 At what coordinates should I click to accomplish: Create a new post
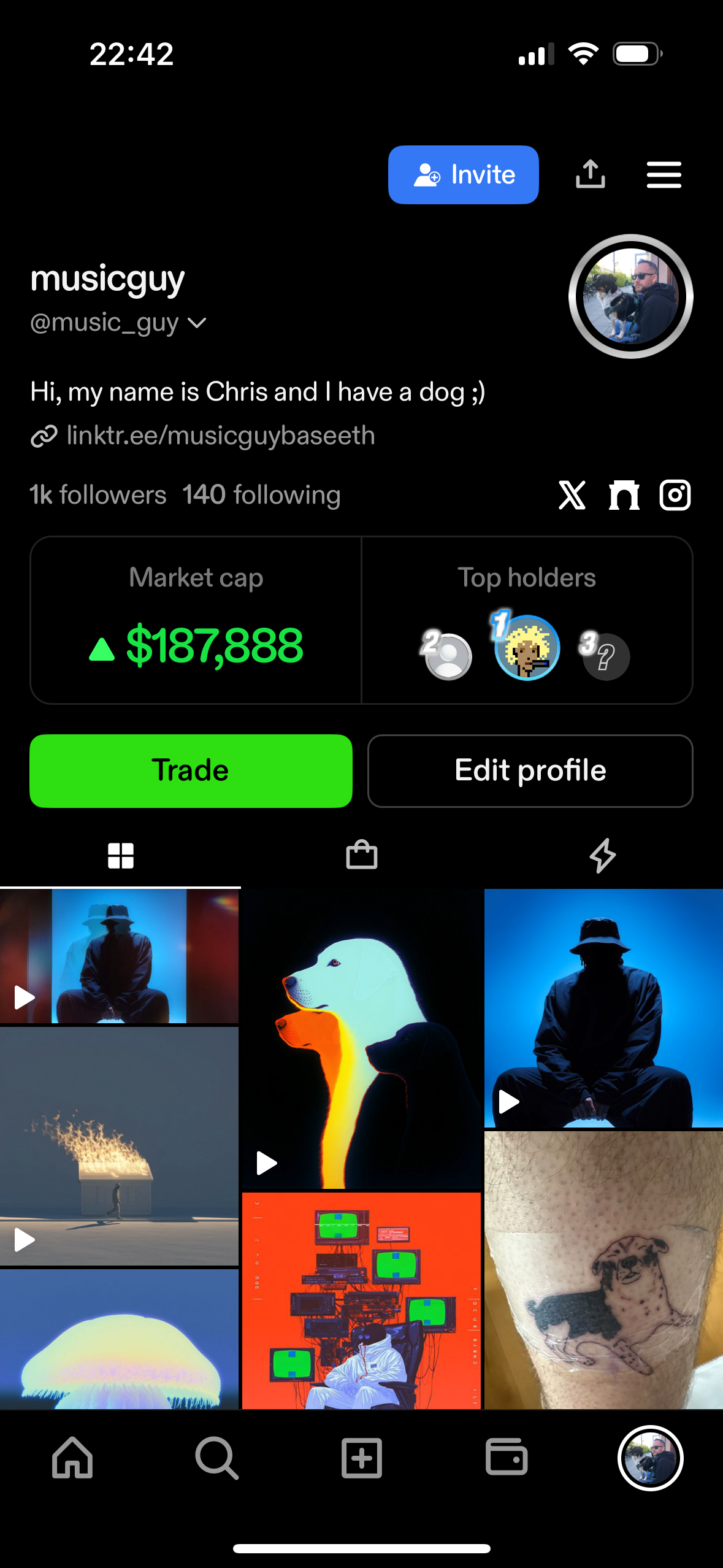[x=361, y=1458]
